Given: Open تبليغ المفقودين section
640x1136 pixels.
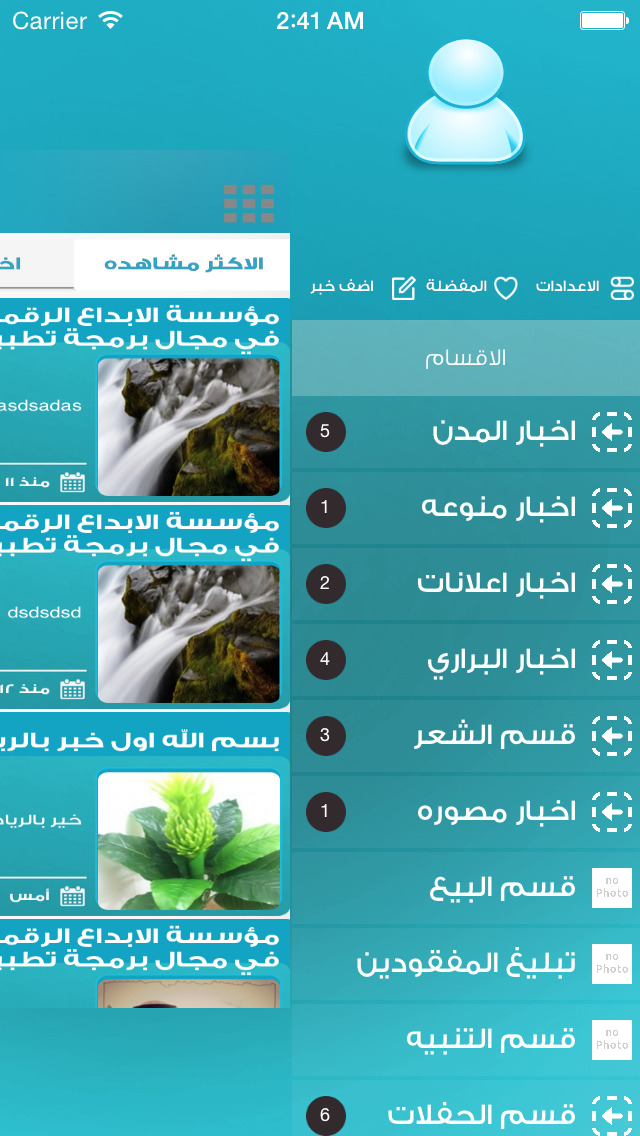Looking at the screenshot, I should [466, 964].
